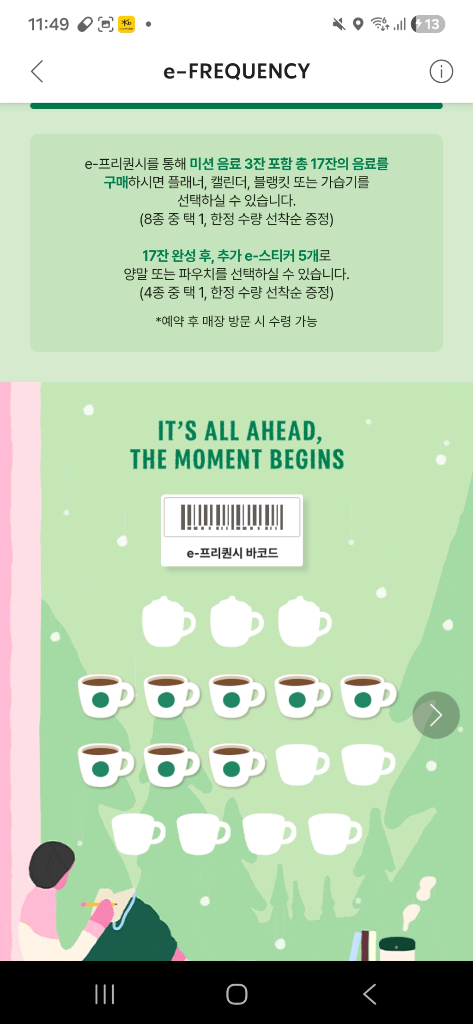Go to the home screen
The height and width of the screenshot is (1024, 473).
[x=236, y=994]
